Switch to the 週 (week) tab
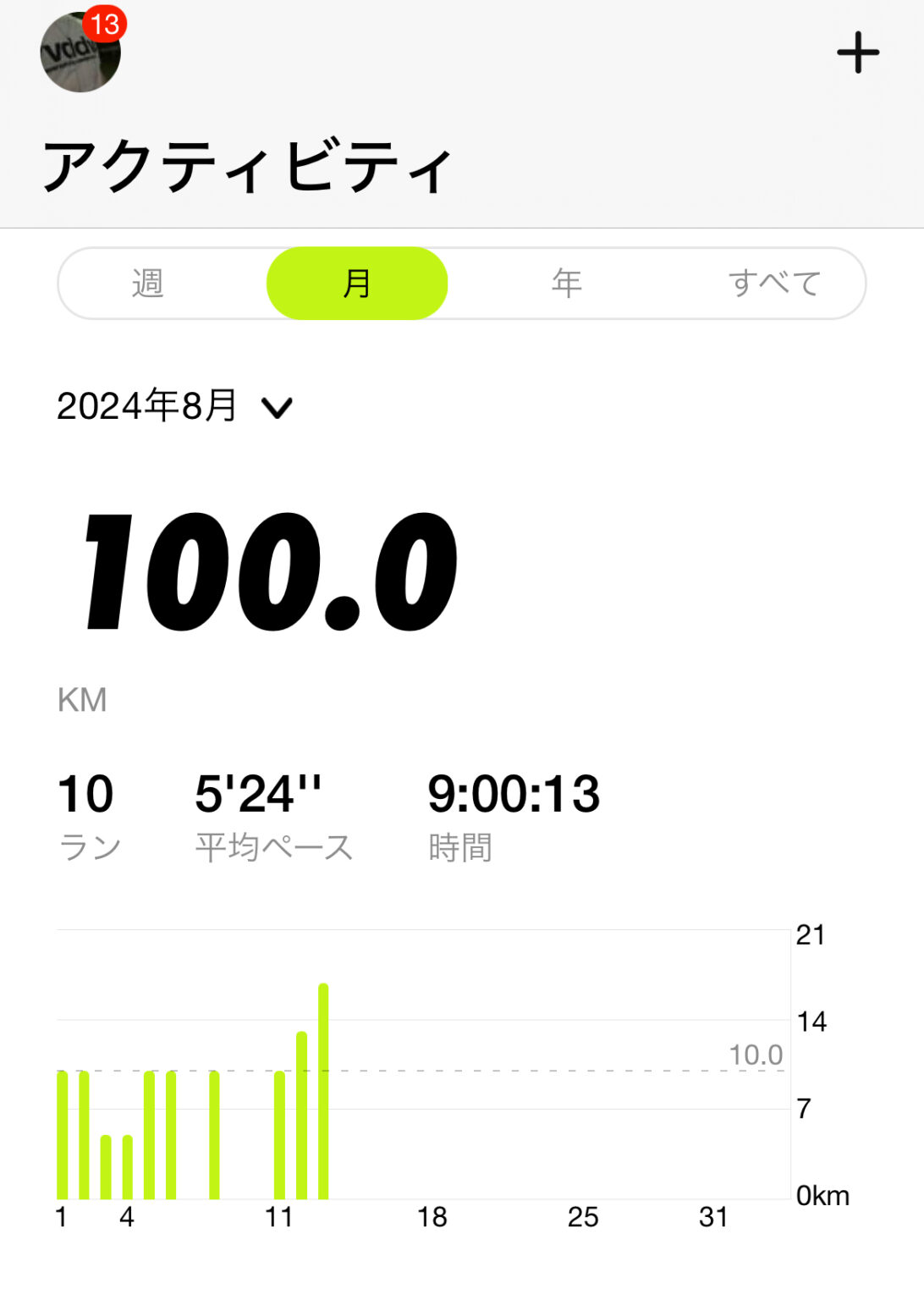The image size is (924, 1300). (147, 283)
